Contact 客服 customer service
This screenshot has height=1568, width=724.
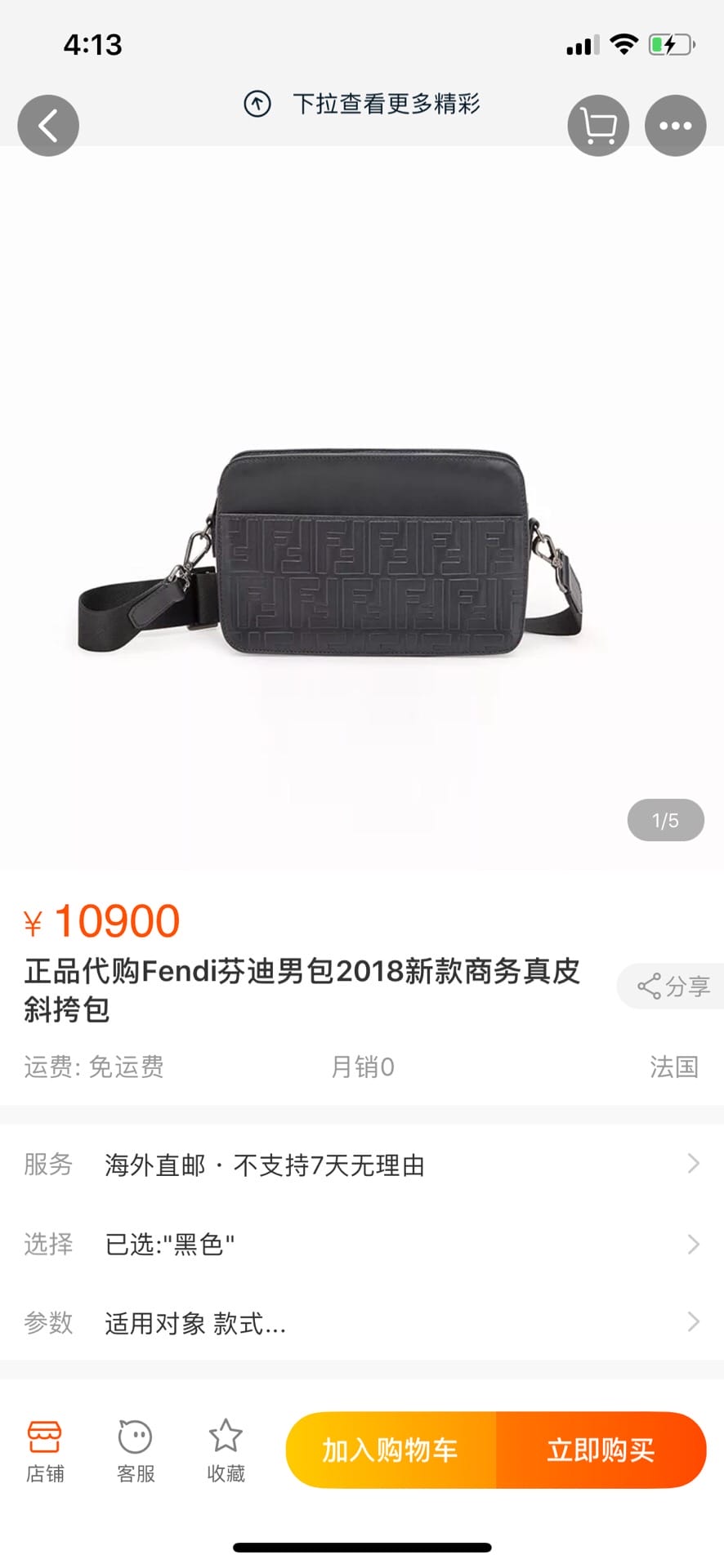point(136,1450)
